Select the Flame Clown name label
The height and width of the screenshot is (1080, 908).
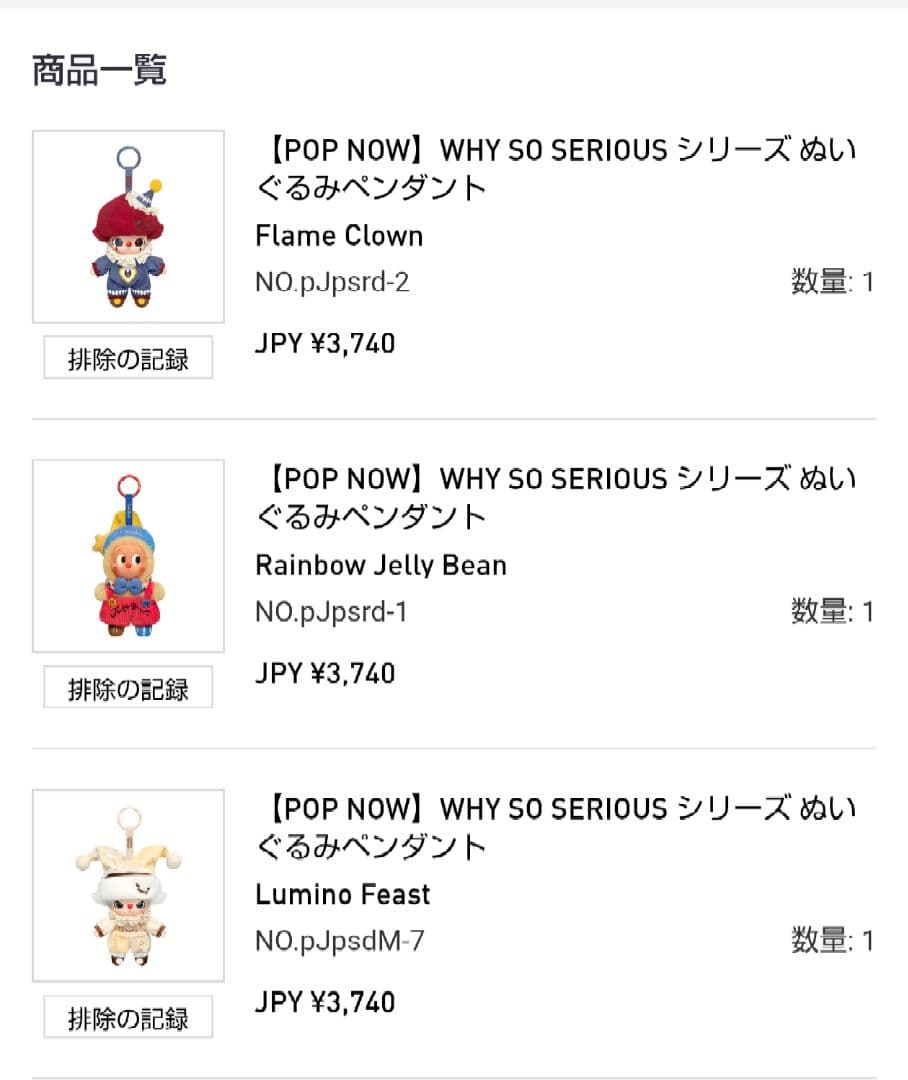tap(339, 236)
